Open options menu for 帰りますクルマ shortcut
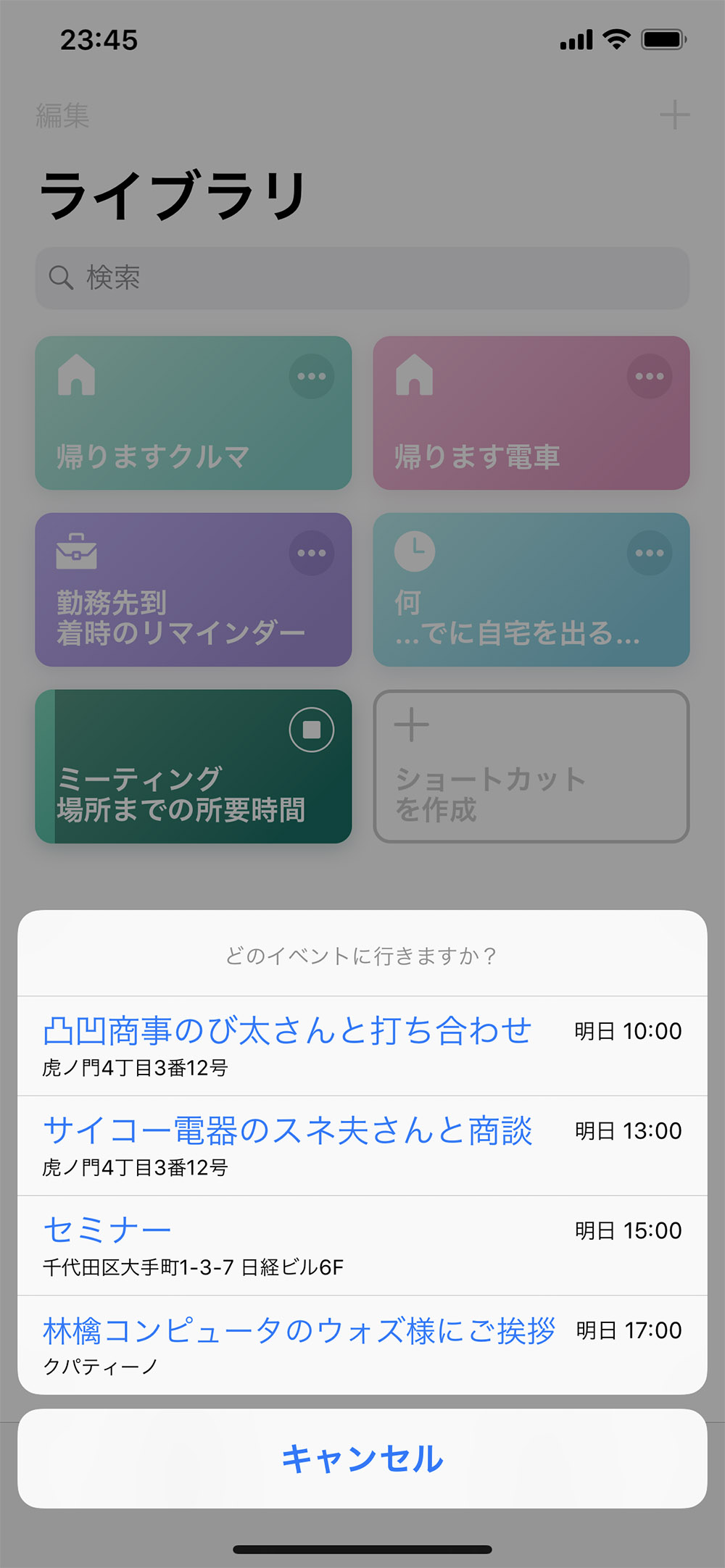 click(311, 375)
